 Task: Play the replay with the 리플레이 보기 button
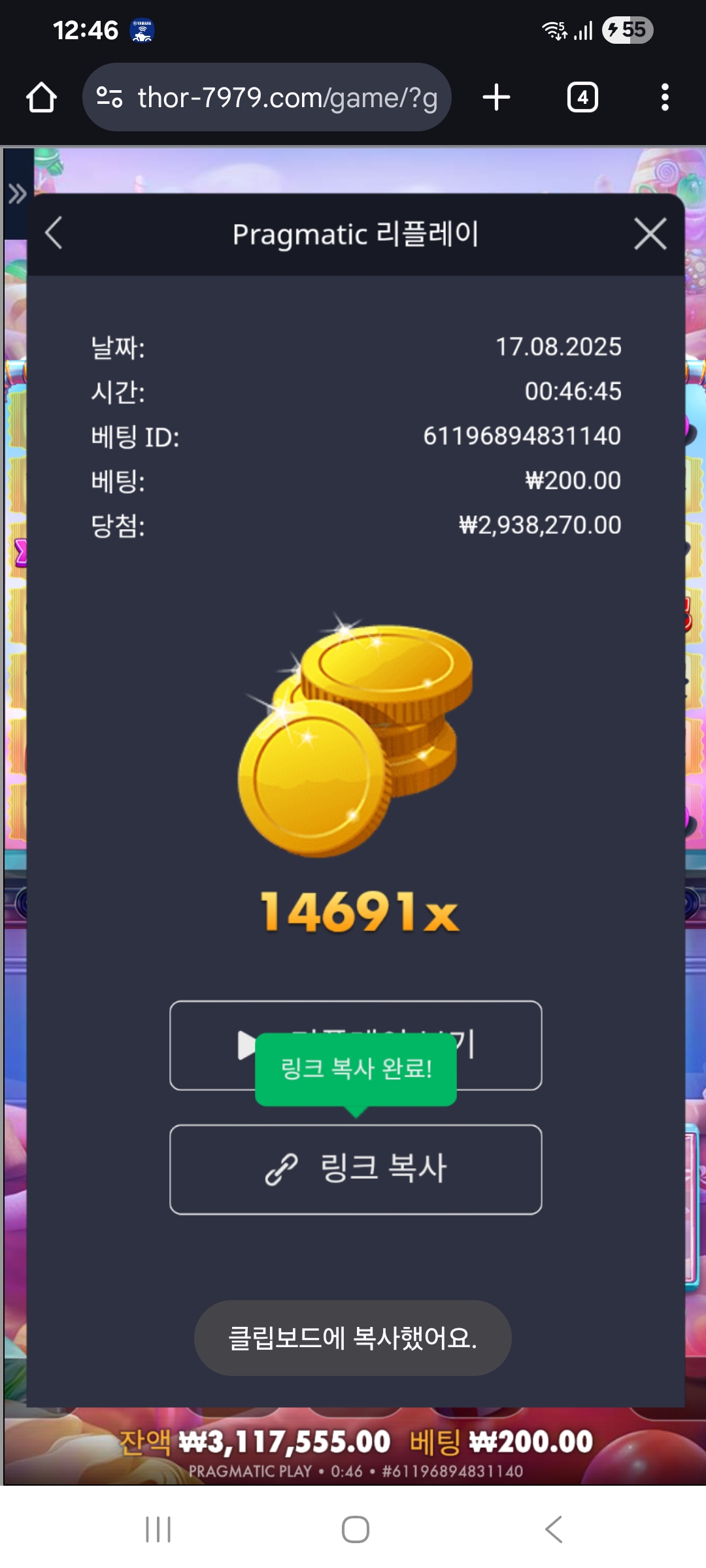356,1045
